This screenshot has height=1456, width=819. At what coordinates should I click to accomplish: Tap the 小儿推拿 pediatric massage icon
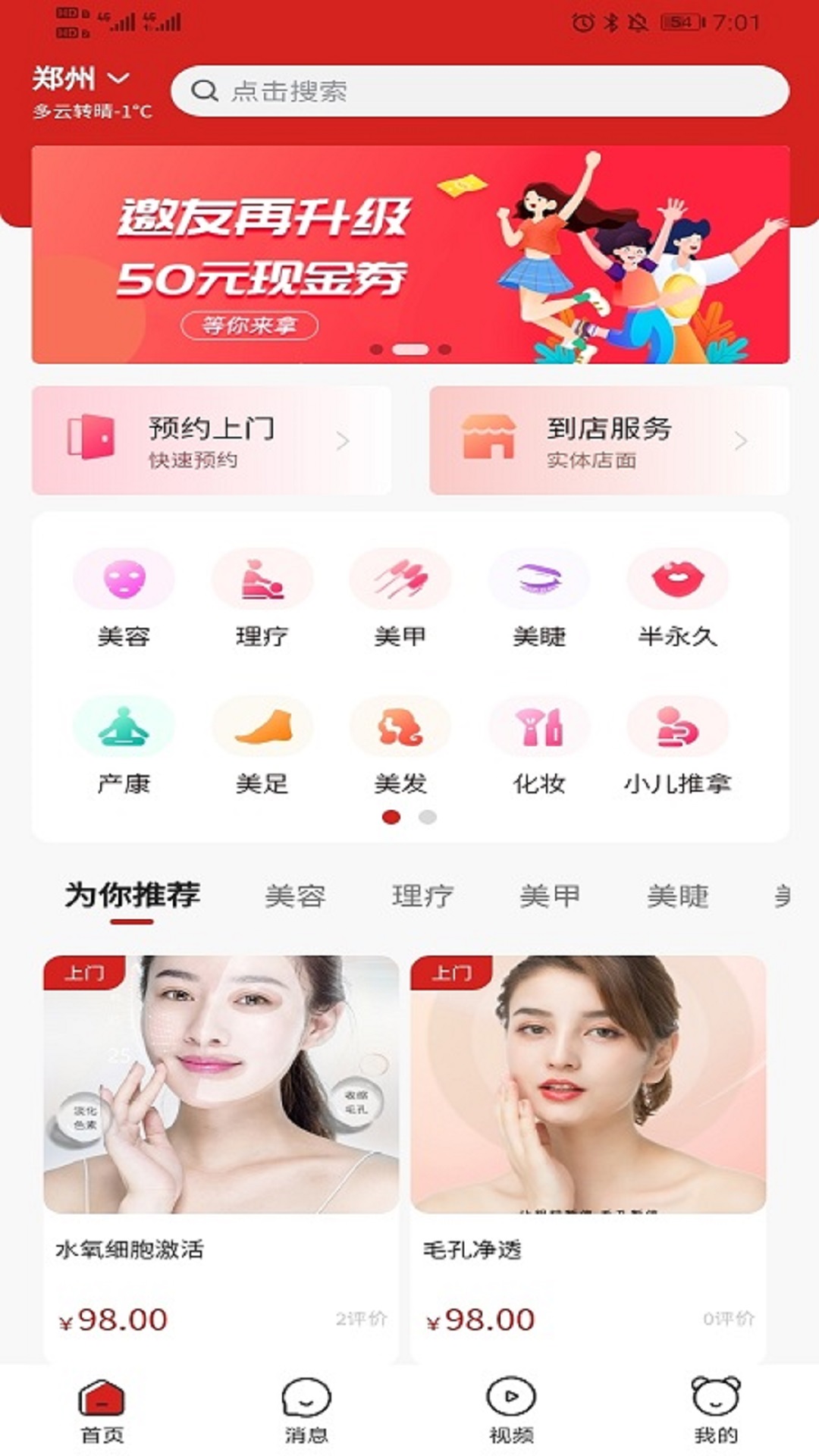click(x=679, y=726)
